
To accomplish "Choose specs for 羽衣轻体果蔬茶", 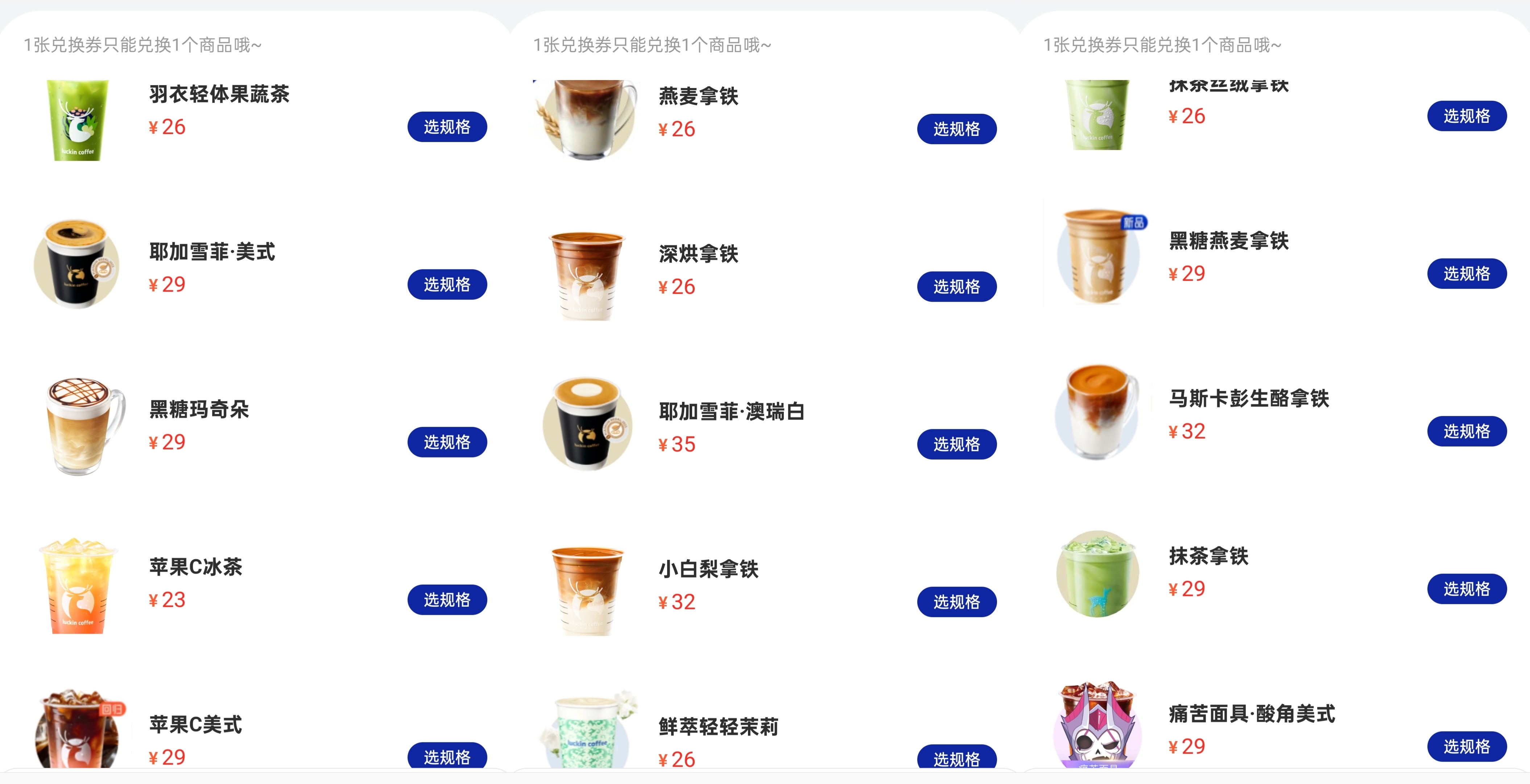I will (x=447, y=126).
